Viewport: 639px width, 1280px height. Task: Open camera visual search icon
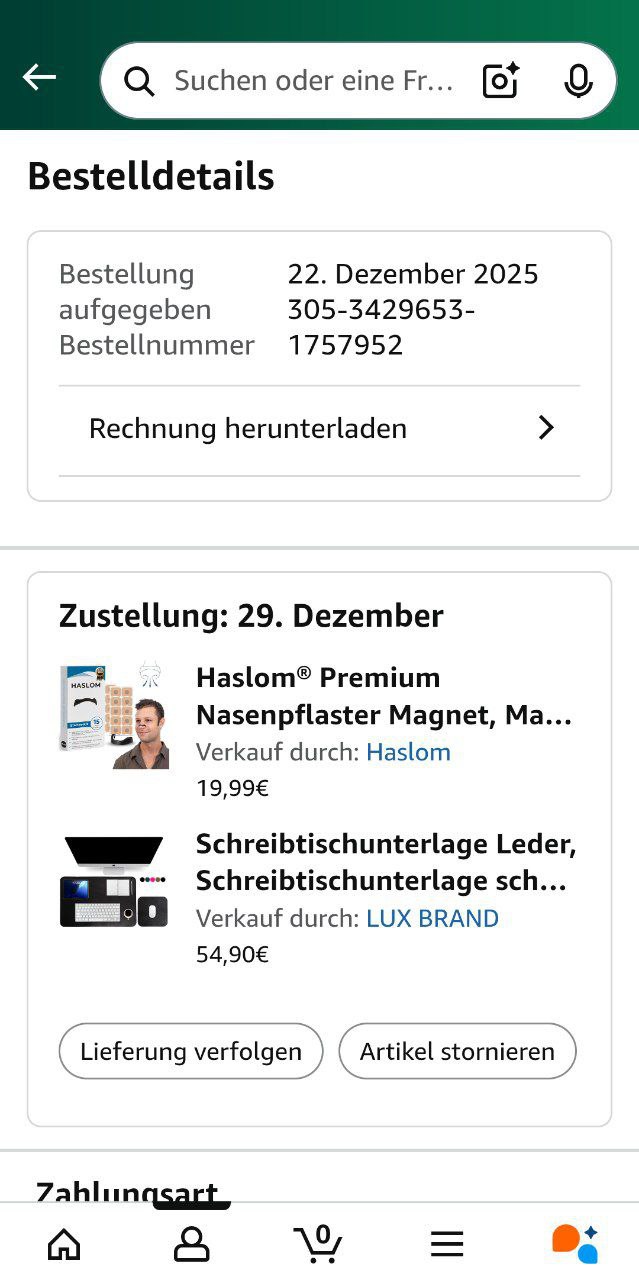pos(501,81)
